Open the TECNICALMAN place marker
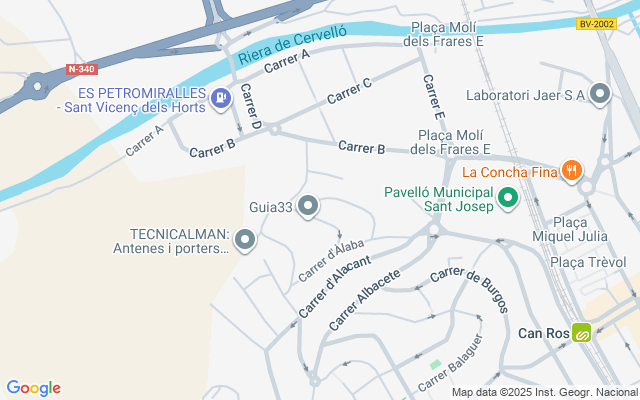This screenshot has width=640, height=400. coord(246,239)
